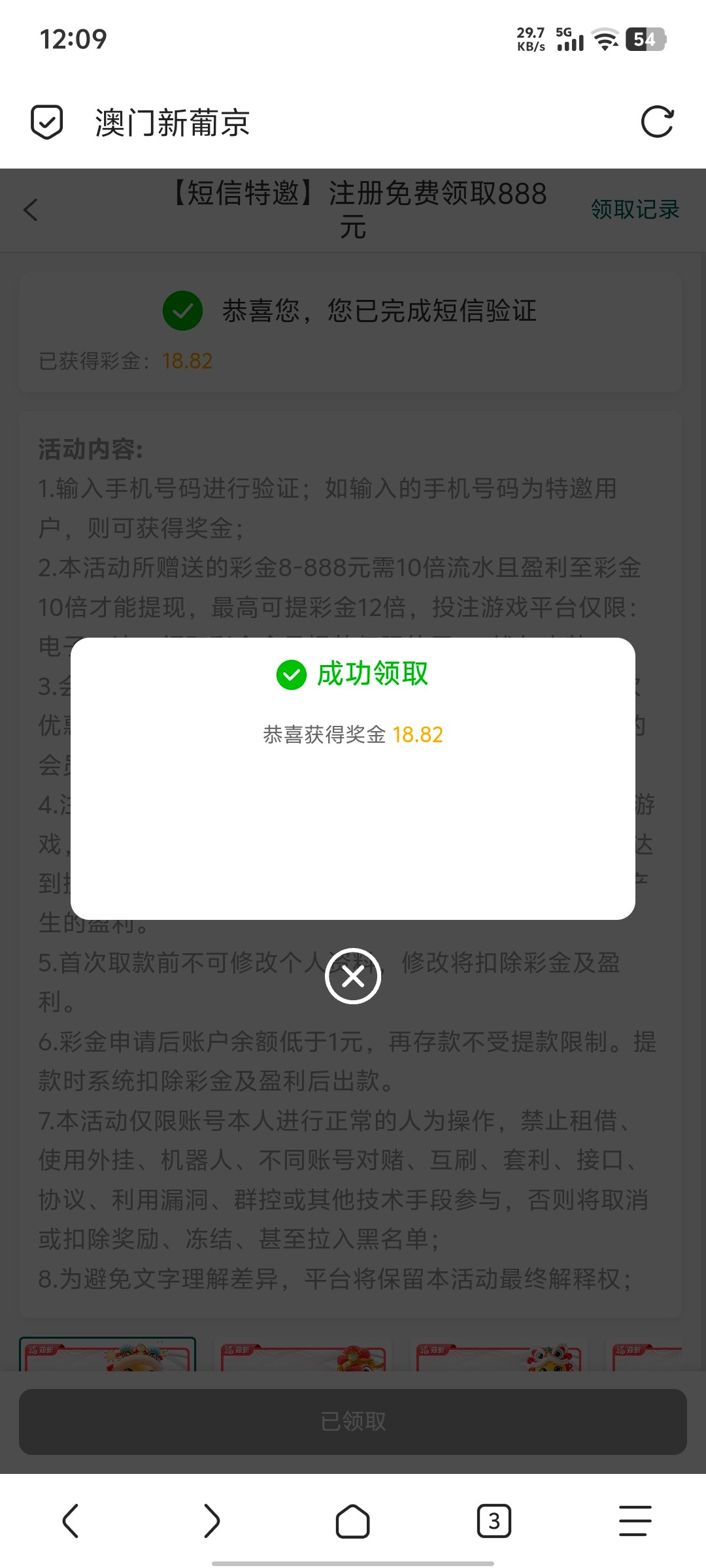Open the tab switcher showing 3 tabs
Viewport: 706px width, 1568px height.
(x=494, y=1521)
